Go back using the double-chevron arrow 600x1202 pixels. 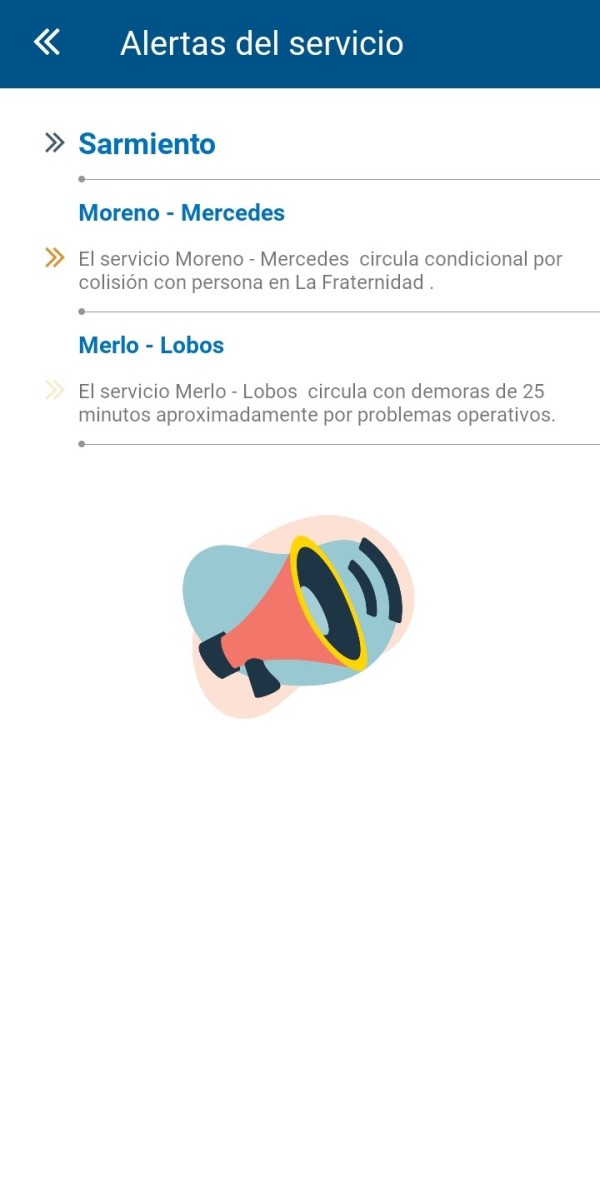click(46, 42)
